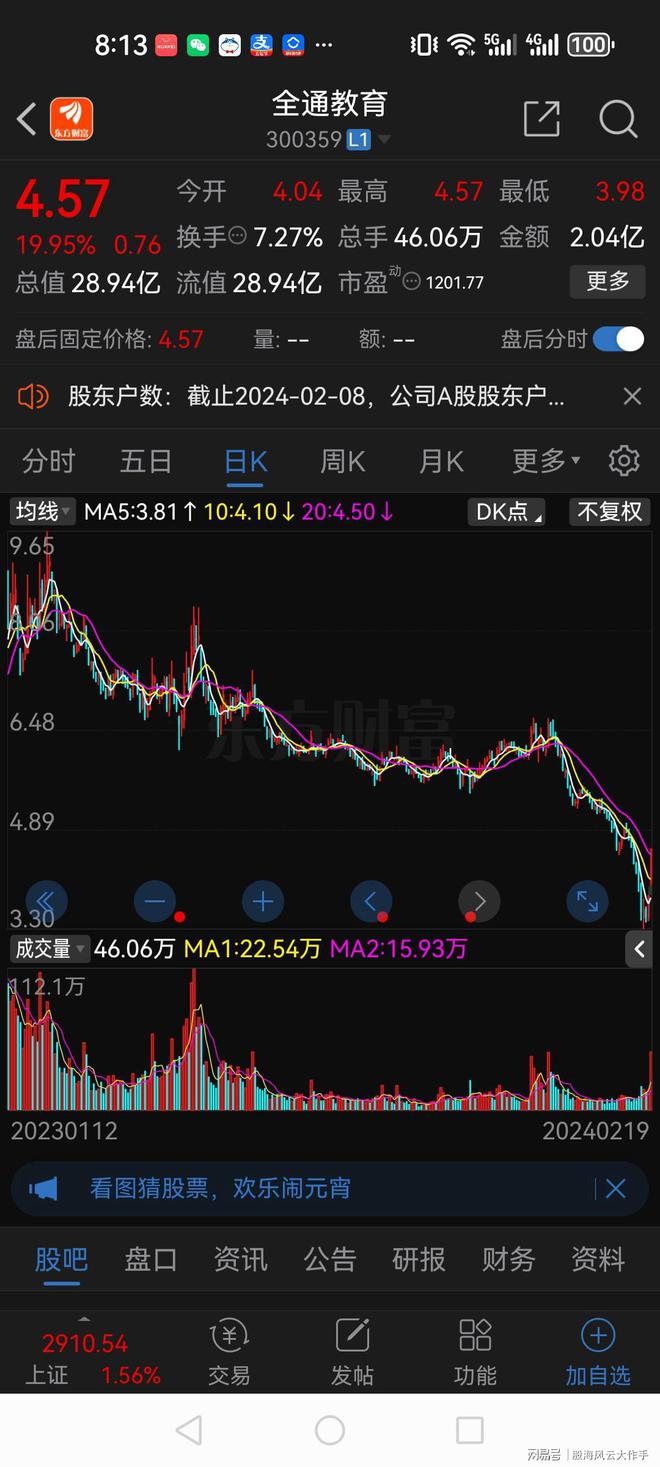The width and height of the screenshot is (660, 1467).
Task: Open 交易 in the bottom bar
Action: click(229, 1352)
